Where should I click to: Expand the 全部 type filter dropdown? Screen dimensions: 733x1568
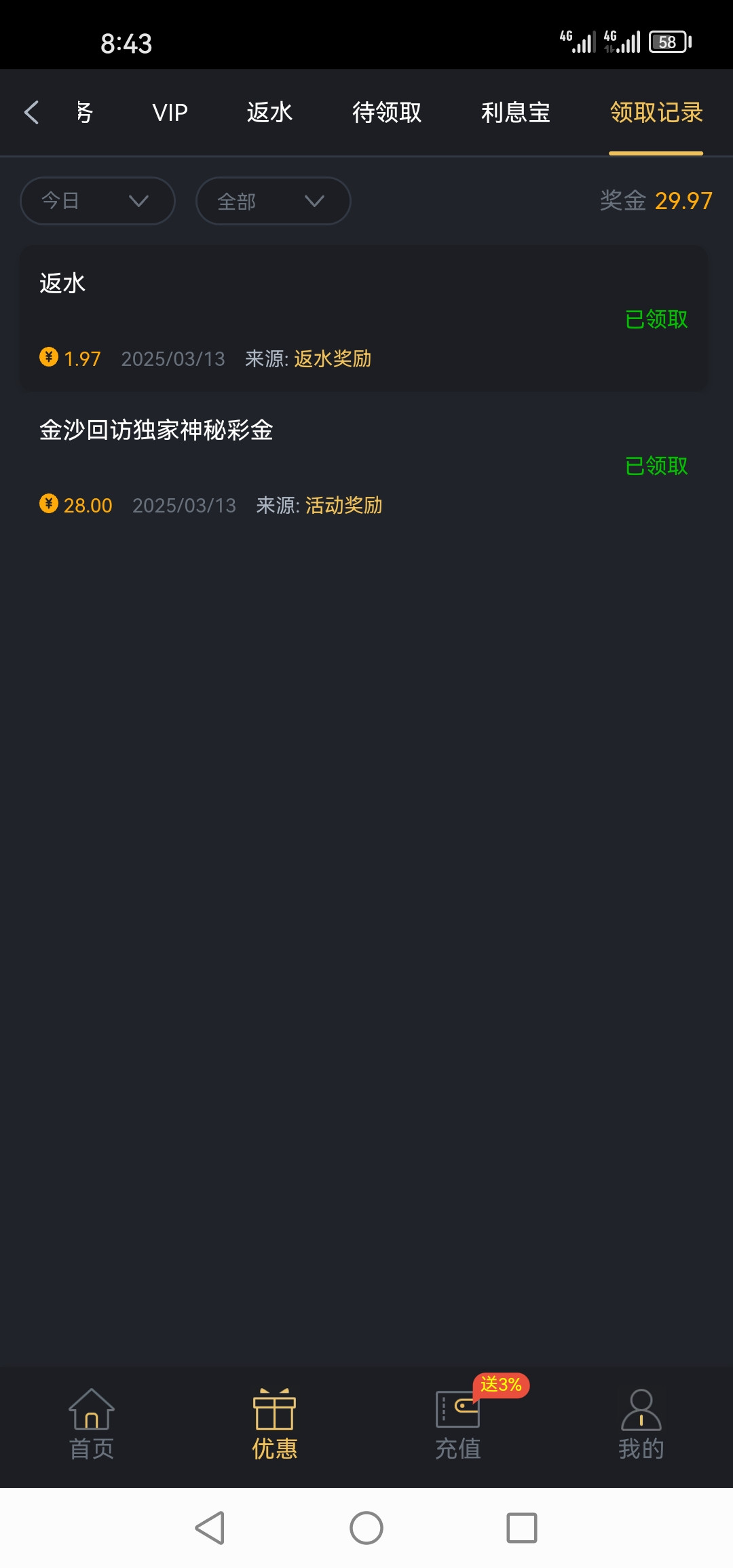[x=273, y=201]
